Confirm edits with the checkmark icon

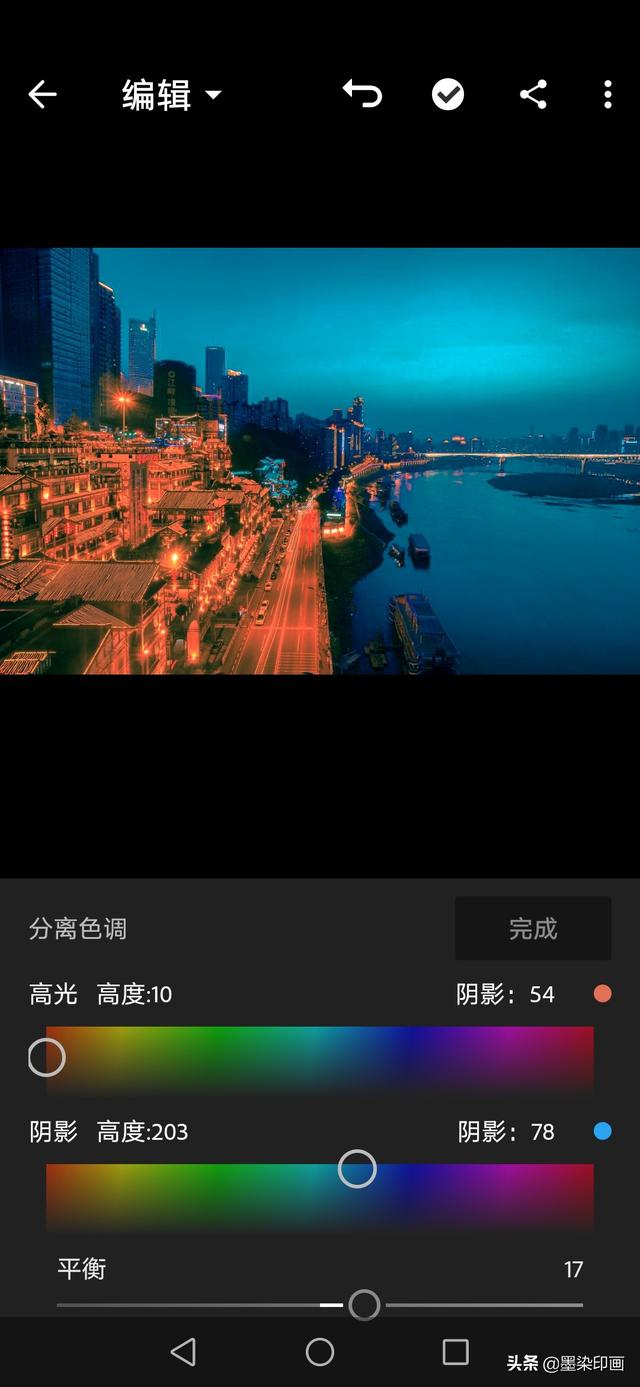tap(447, 95)
